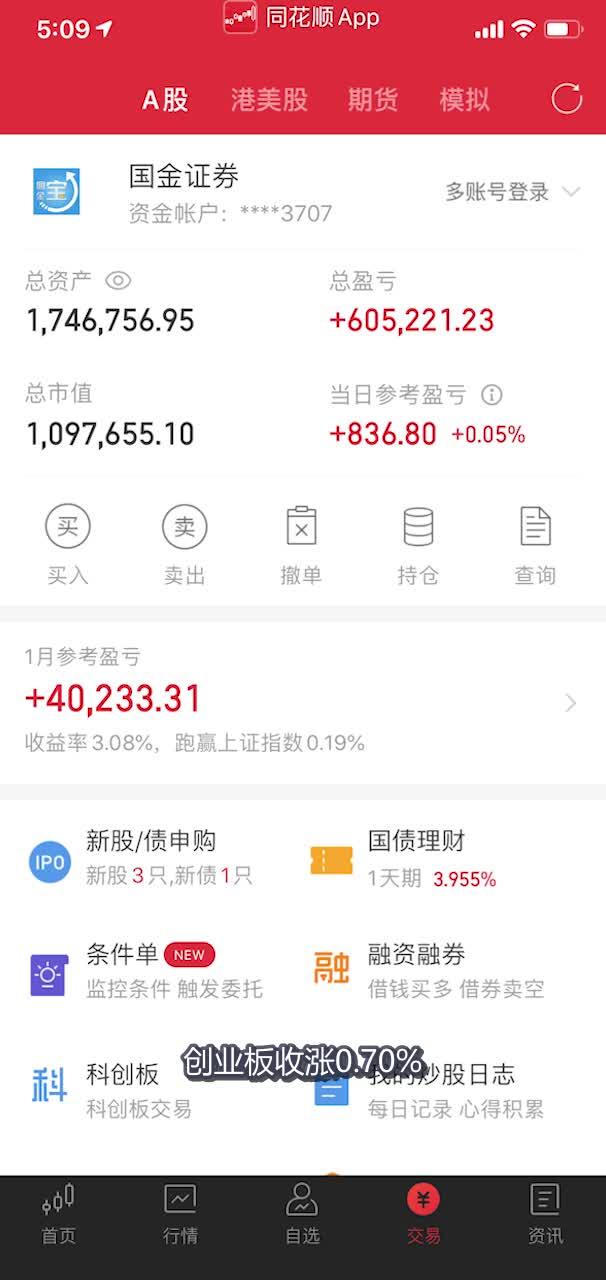
Task: Open the 自选 watchlist tab
Action: 302,1213
